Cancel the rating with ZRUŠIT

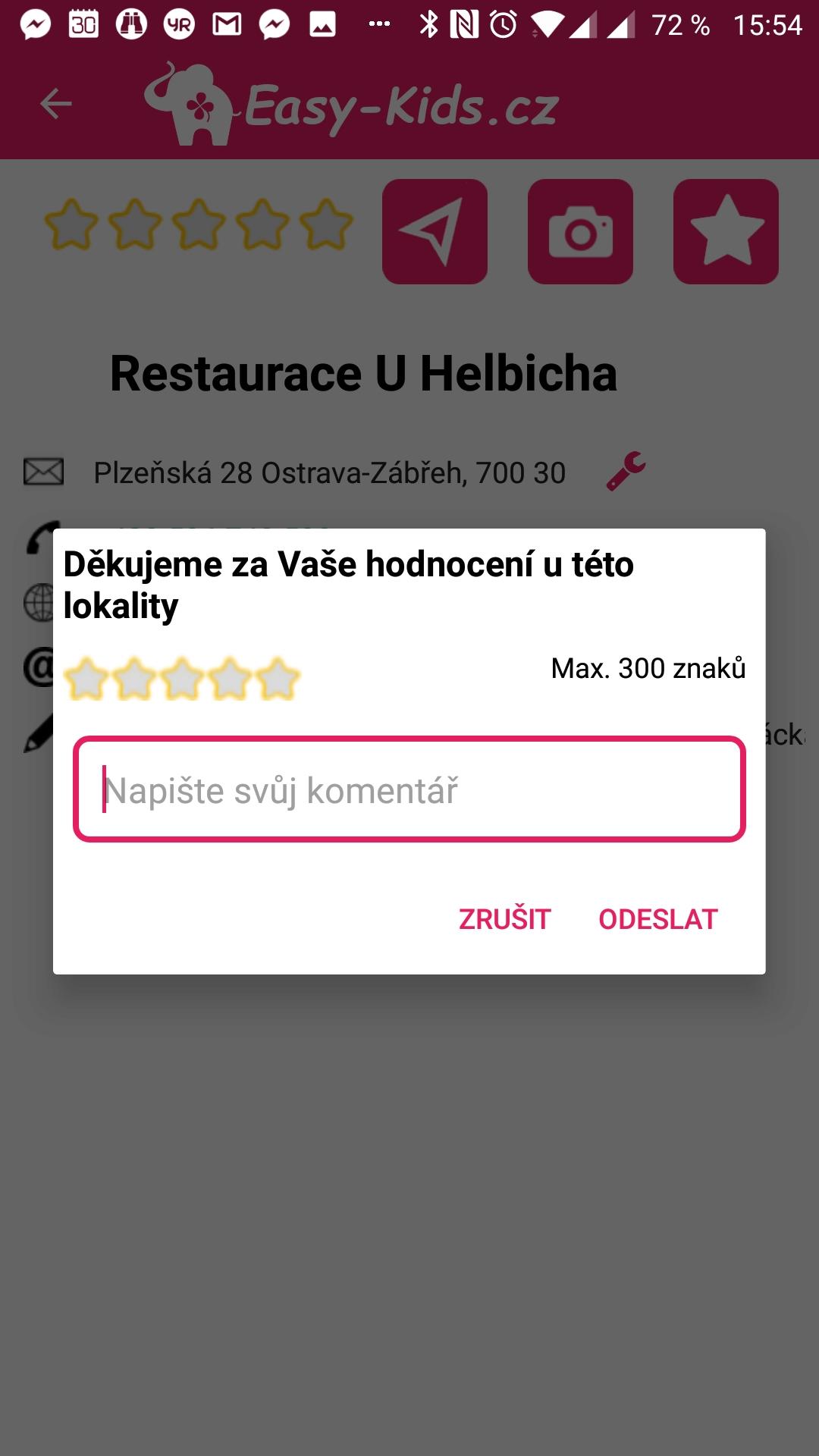[x=504, y=919]
